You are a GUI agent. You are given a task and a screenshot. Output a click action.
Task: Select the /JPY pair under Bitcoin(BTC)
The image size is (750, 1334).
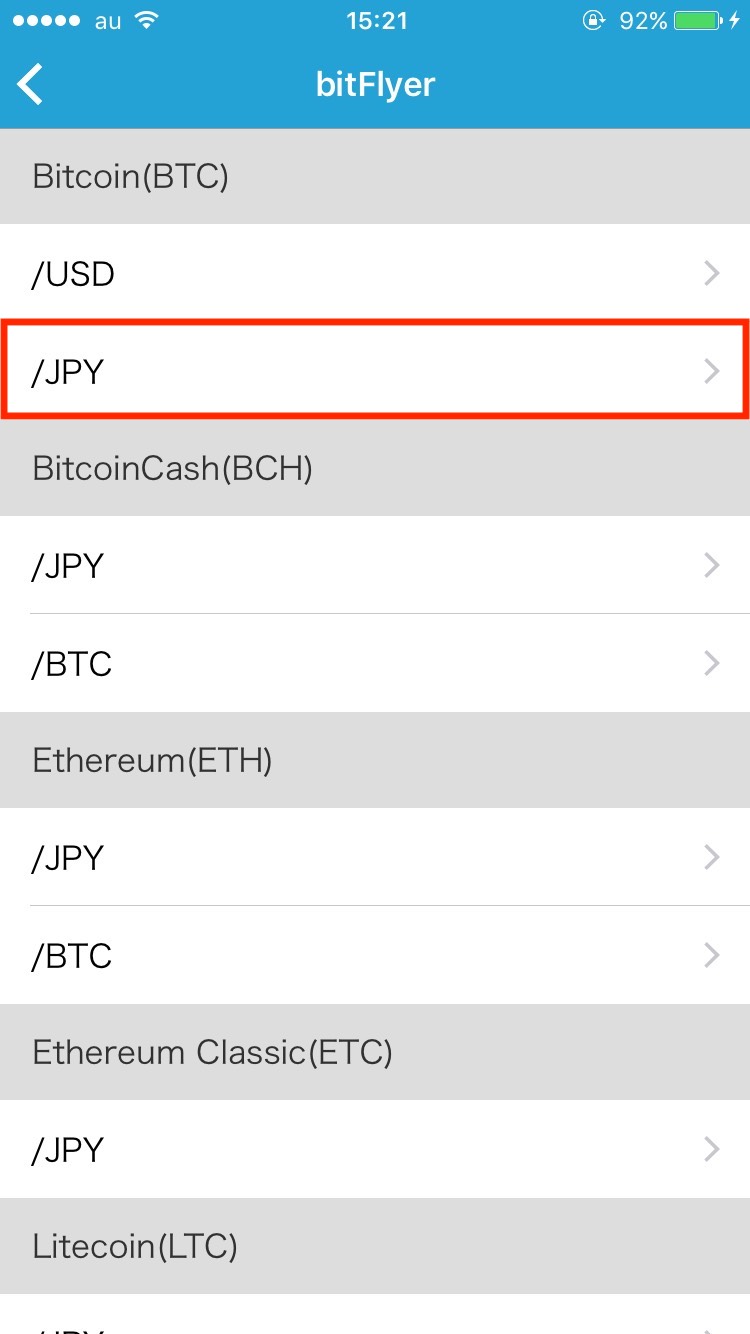pyautogui.click(x=375, y=371)
